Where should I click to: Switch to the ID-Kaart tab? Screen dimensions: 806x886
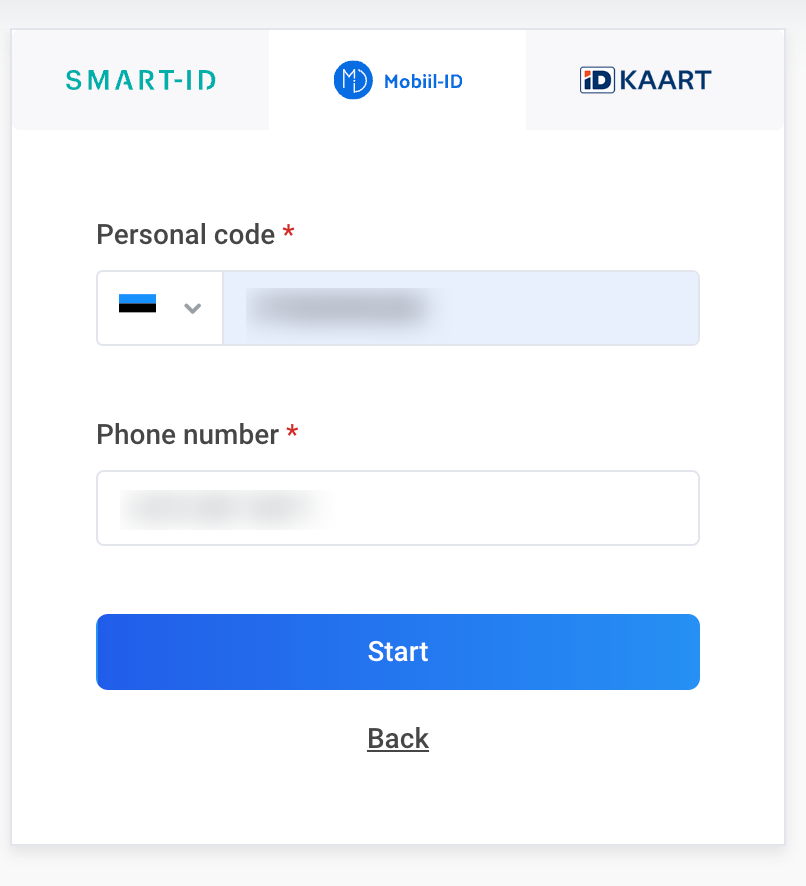(x=655, y=80)
